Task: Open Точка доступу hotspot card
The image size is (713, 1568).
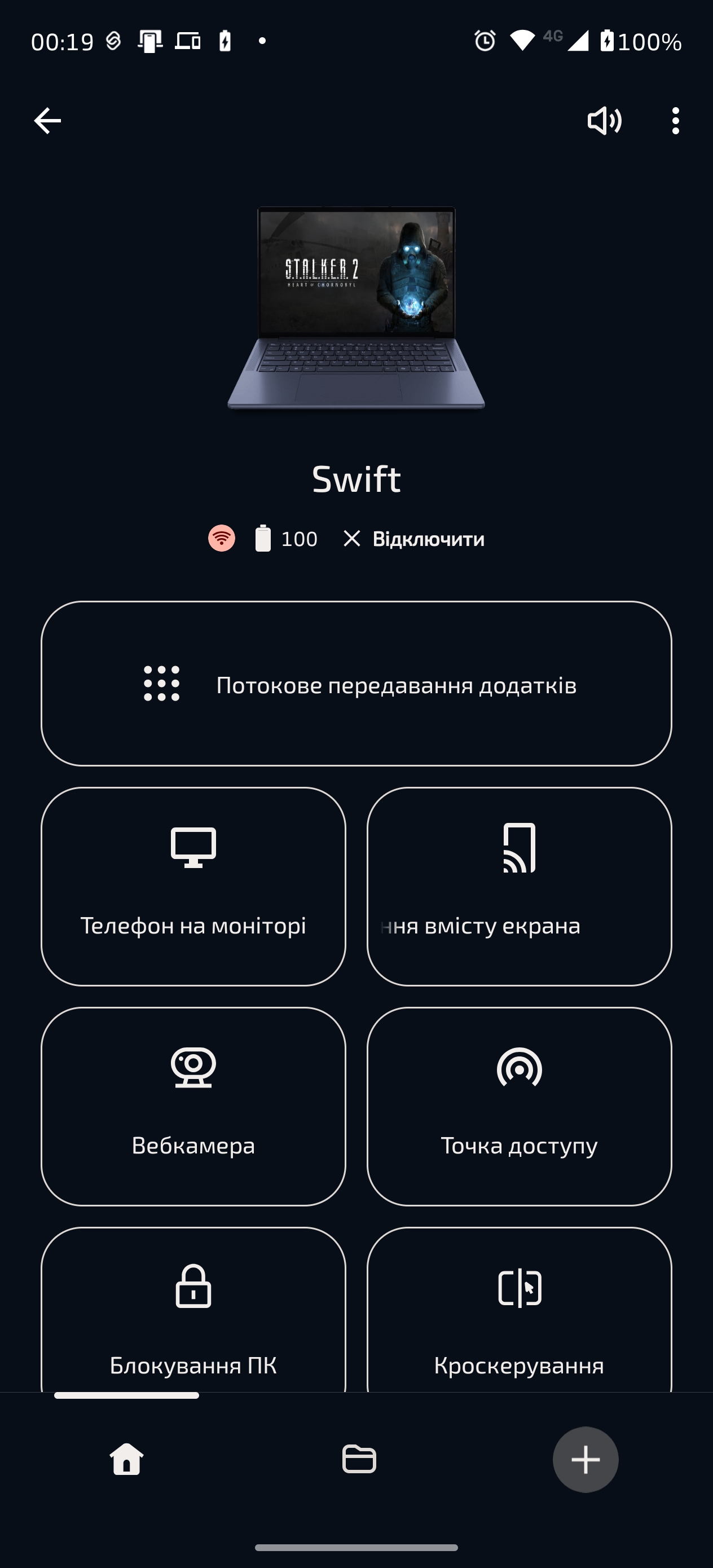Action: click(x=519, y=1106)
